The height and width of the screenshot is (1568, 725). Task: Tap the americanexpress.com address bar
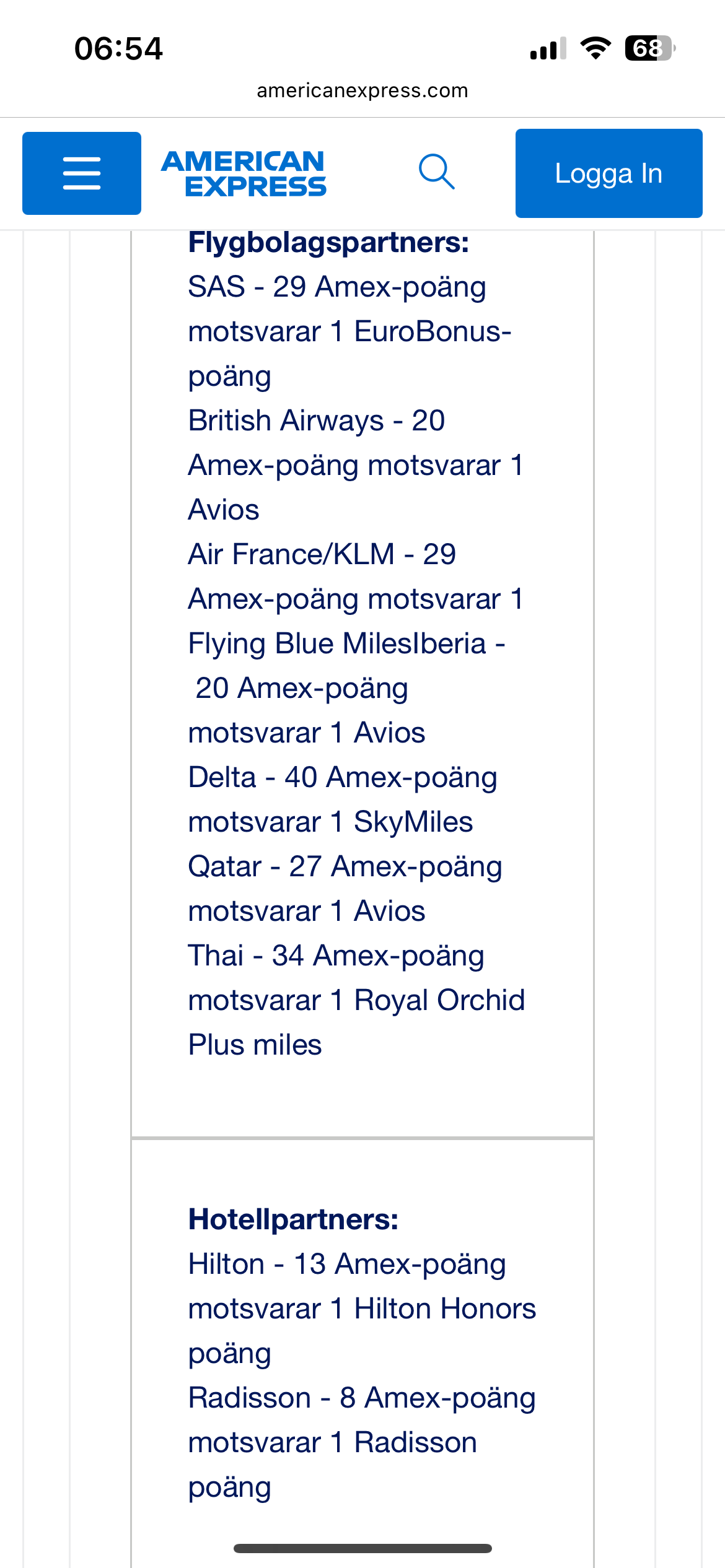coord(362,90)
